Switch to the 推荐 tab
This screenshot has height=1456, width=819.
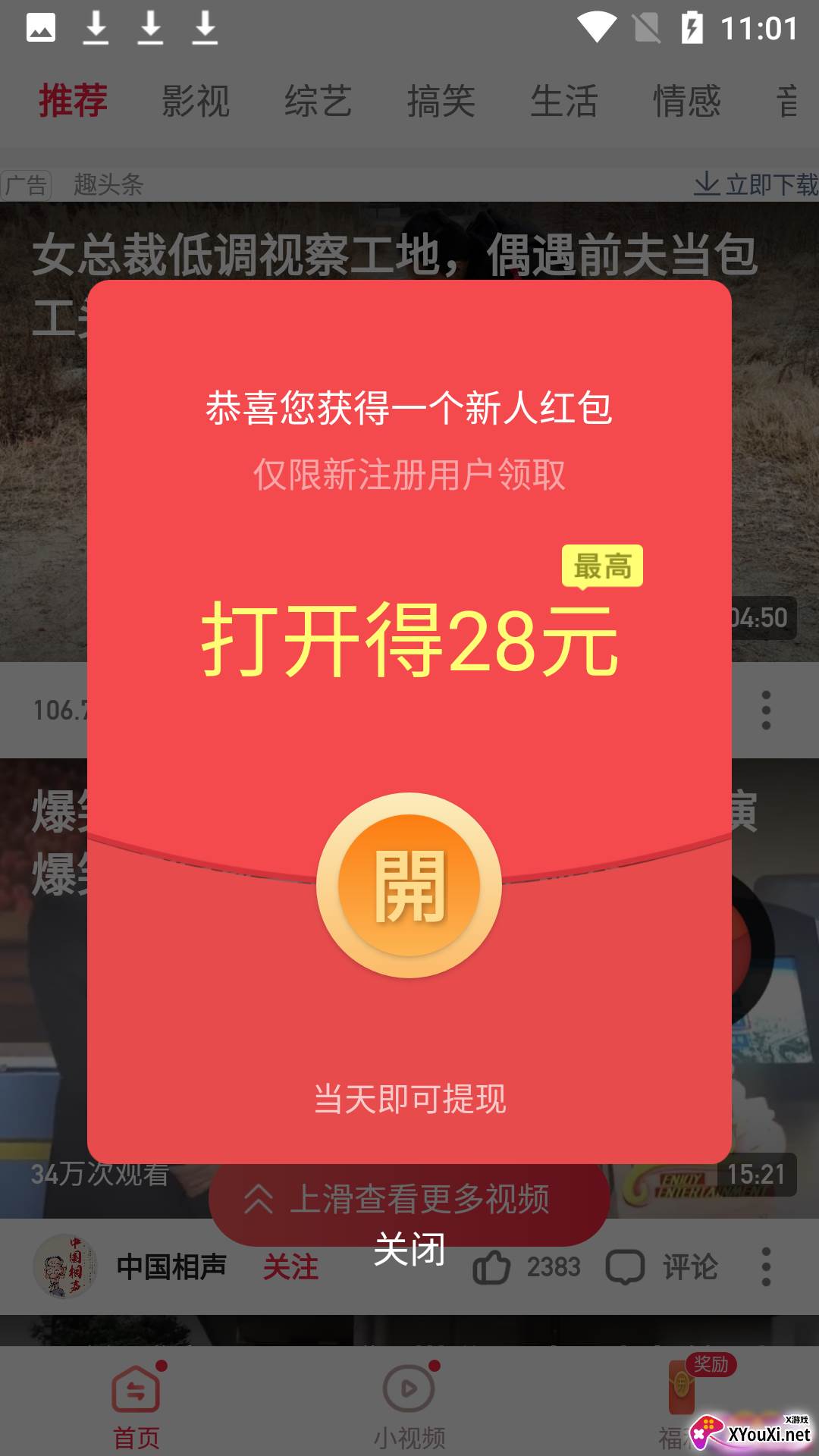(x=74, y=101)
